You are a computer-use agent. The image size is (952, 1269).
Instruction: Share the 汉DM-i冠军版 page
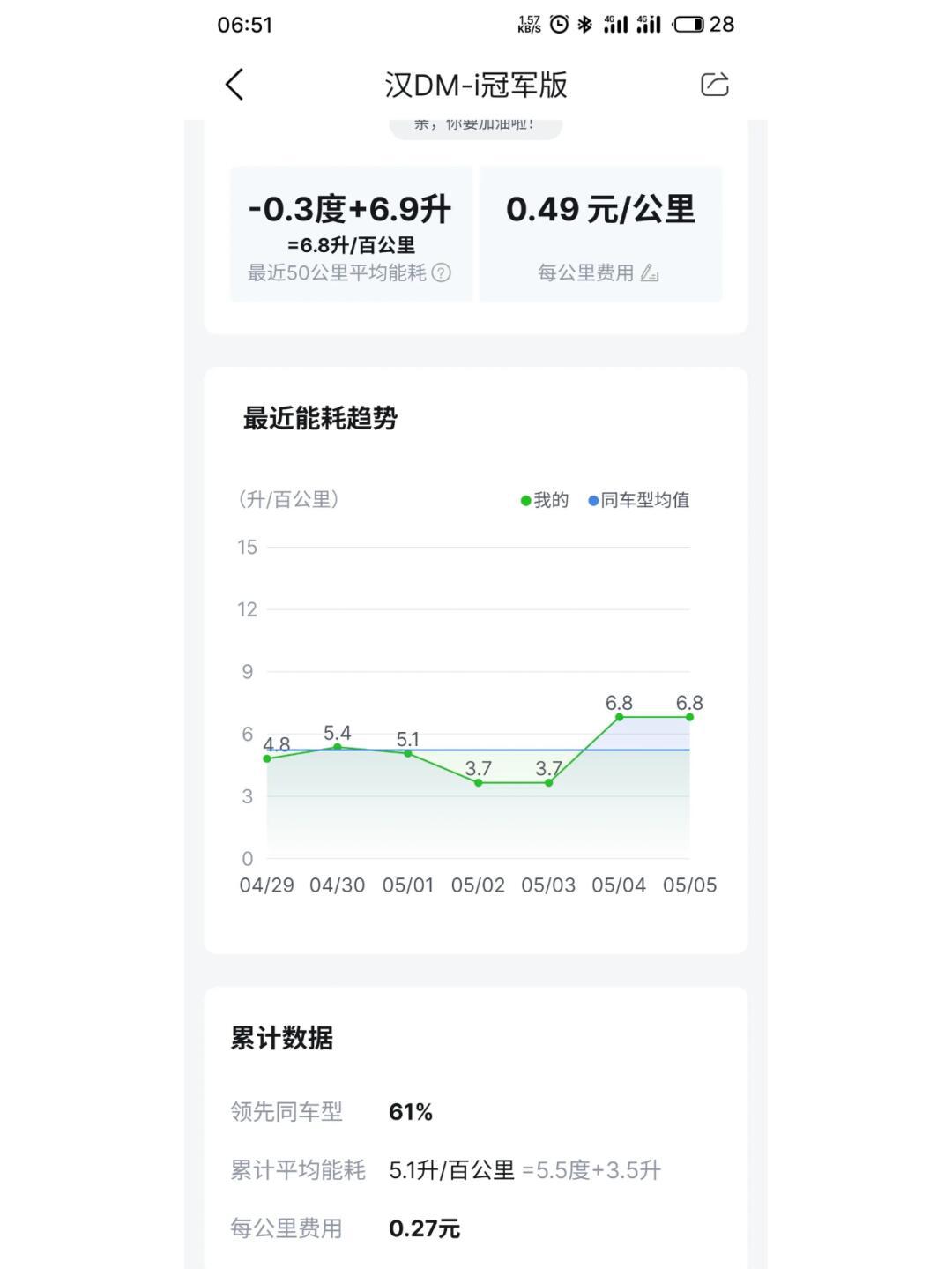[714, 85]
